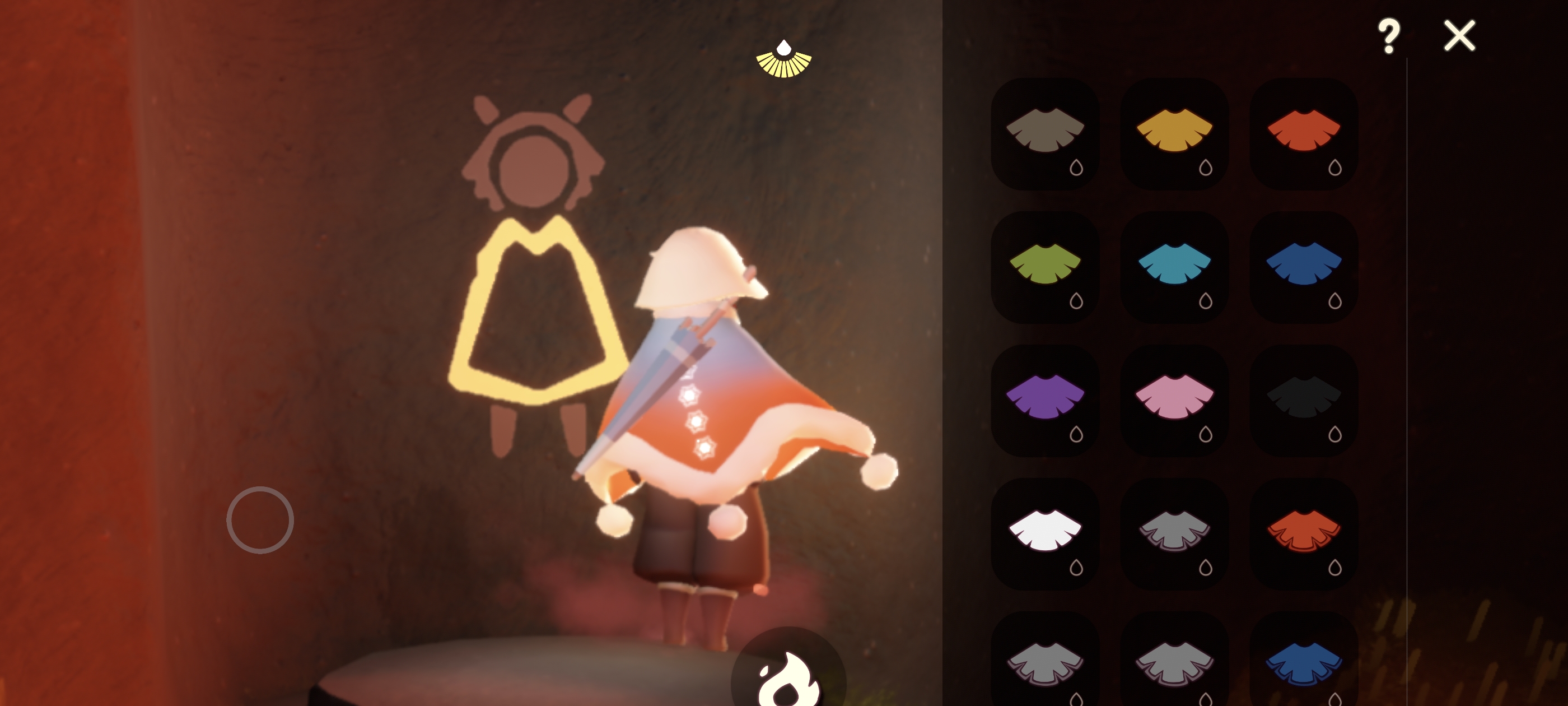Open the help question mark
This screenshot has height=706, width=1568.
click(1388, 35)
